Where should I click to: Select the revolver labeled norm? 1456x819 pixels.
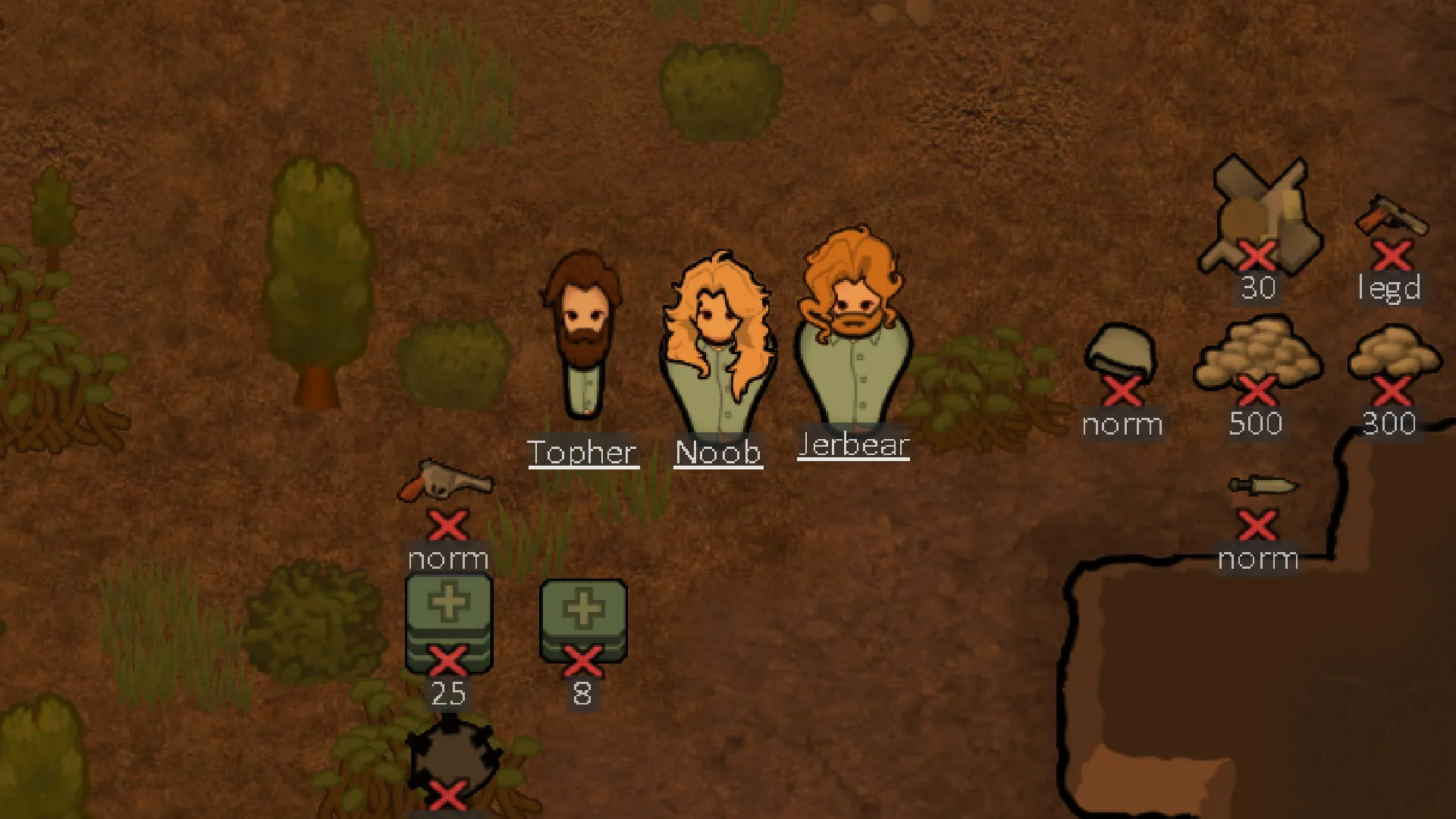coord(446,481)
